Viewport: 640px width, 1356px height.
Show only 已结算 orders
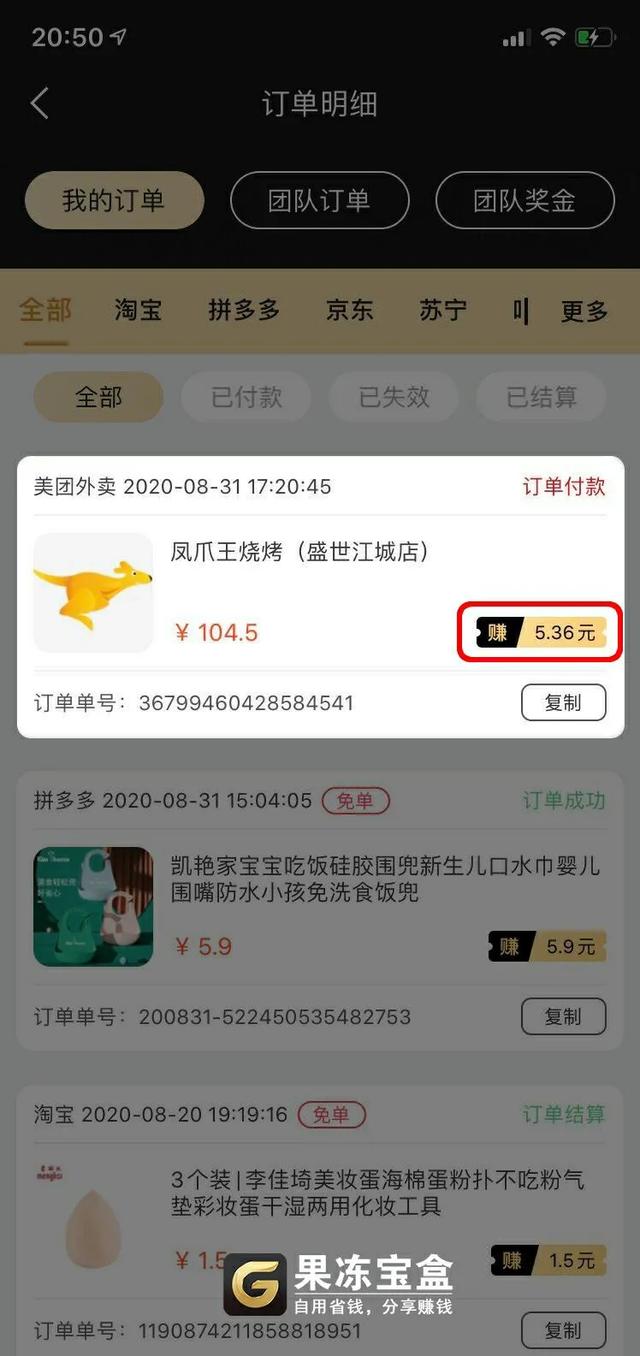[x=541, y=397]
